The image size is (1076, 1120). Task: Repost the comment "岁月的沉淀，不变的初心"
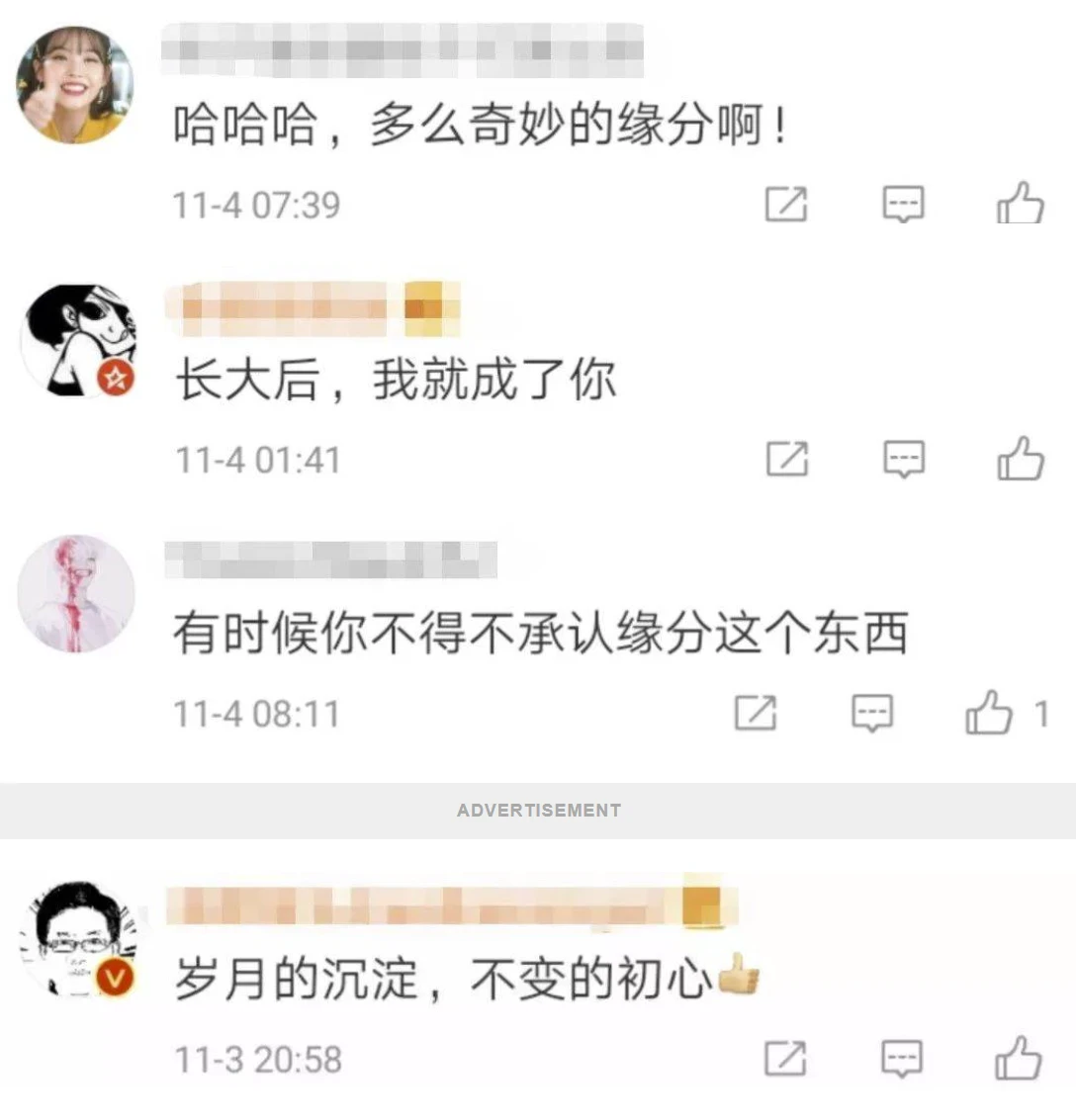tap(785, 1058)
